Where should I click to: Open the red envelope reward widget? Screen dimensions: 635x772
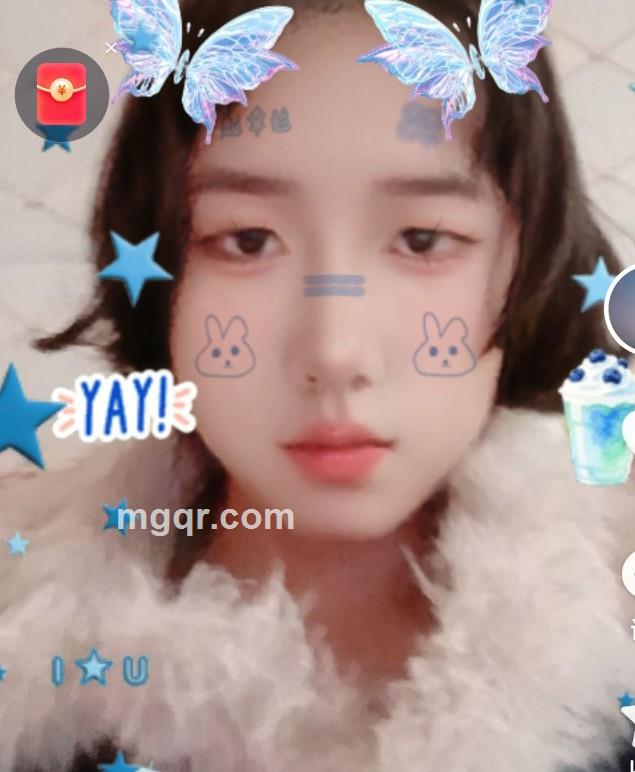[x=61, y=94]
